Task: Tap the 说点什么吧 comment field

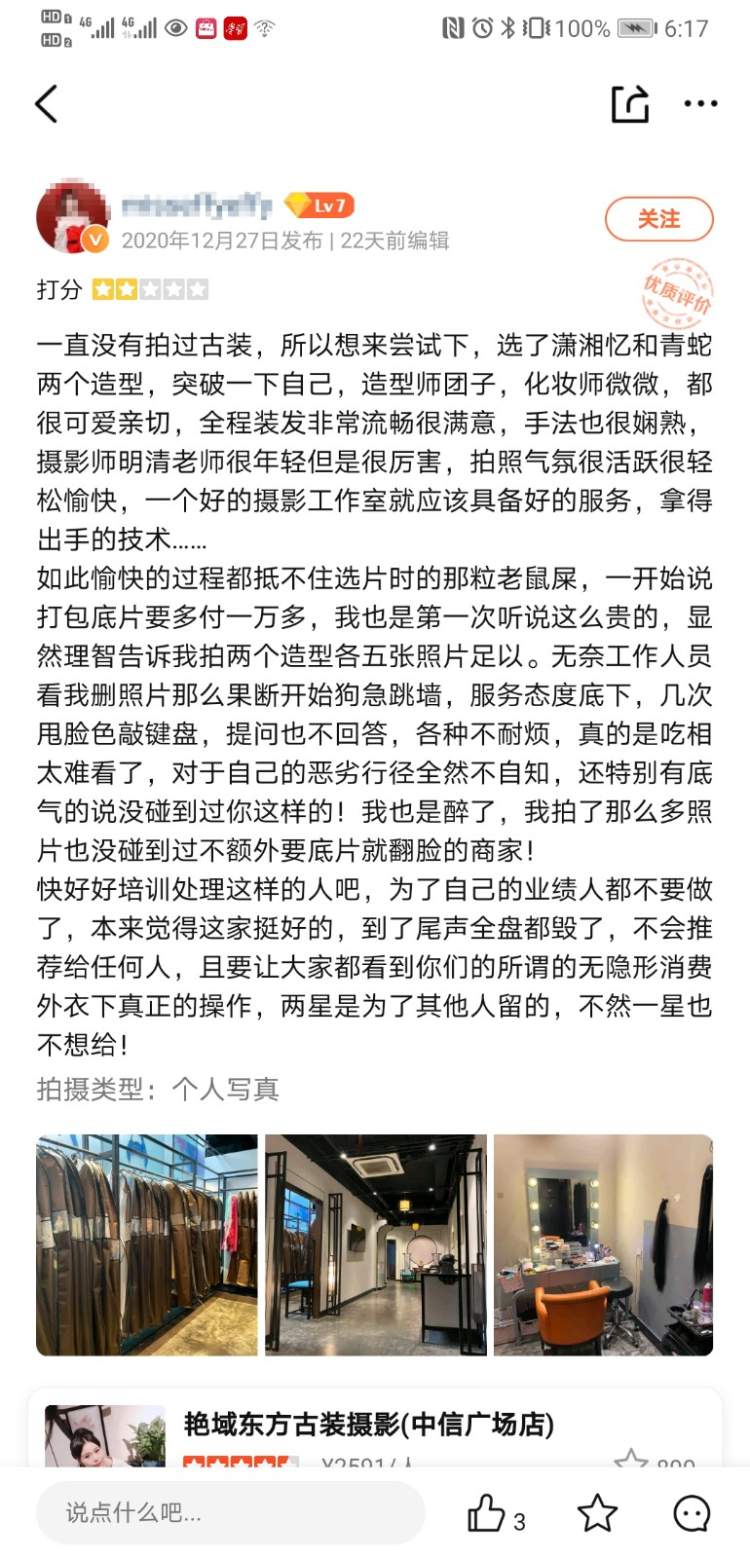Action: click(230, 1512)
